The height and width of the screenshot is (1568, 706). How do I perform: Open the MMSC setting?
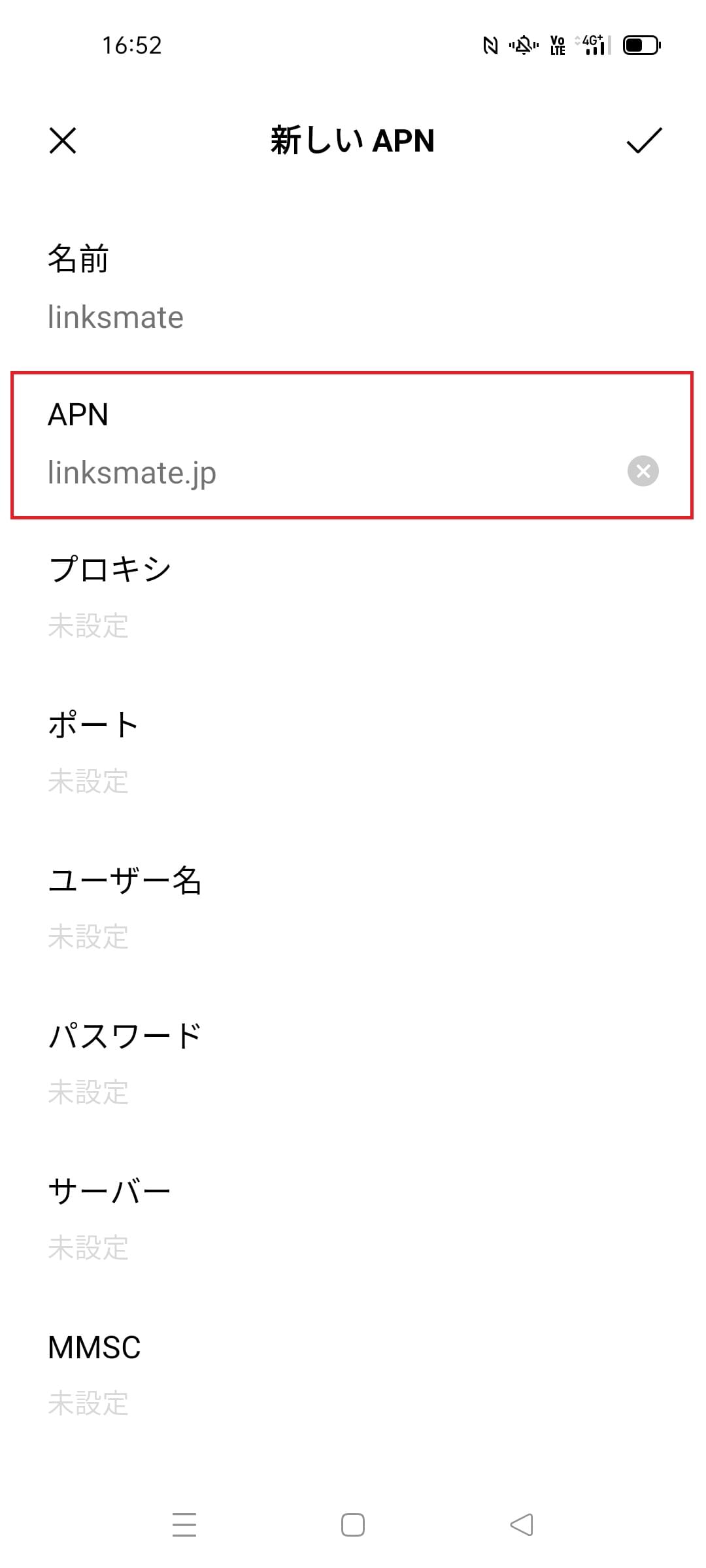point(261,1372)
